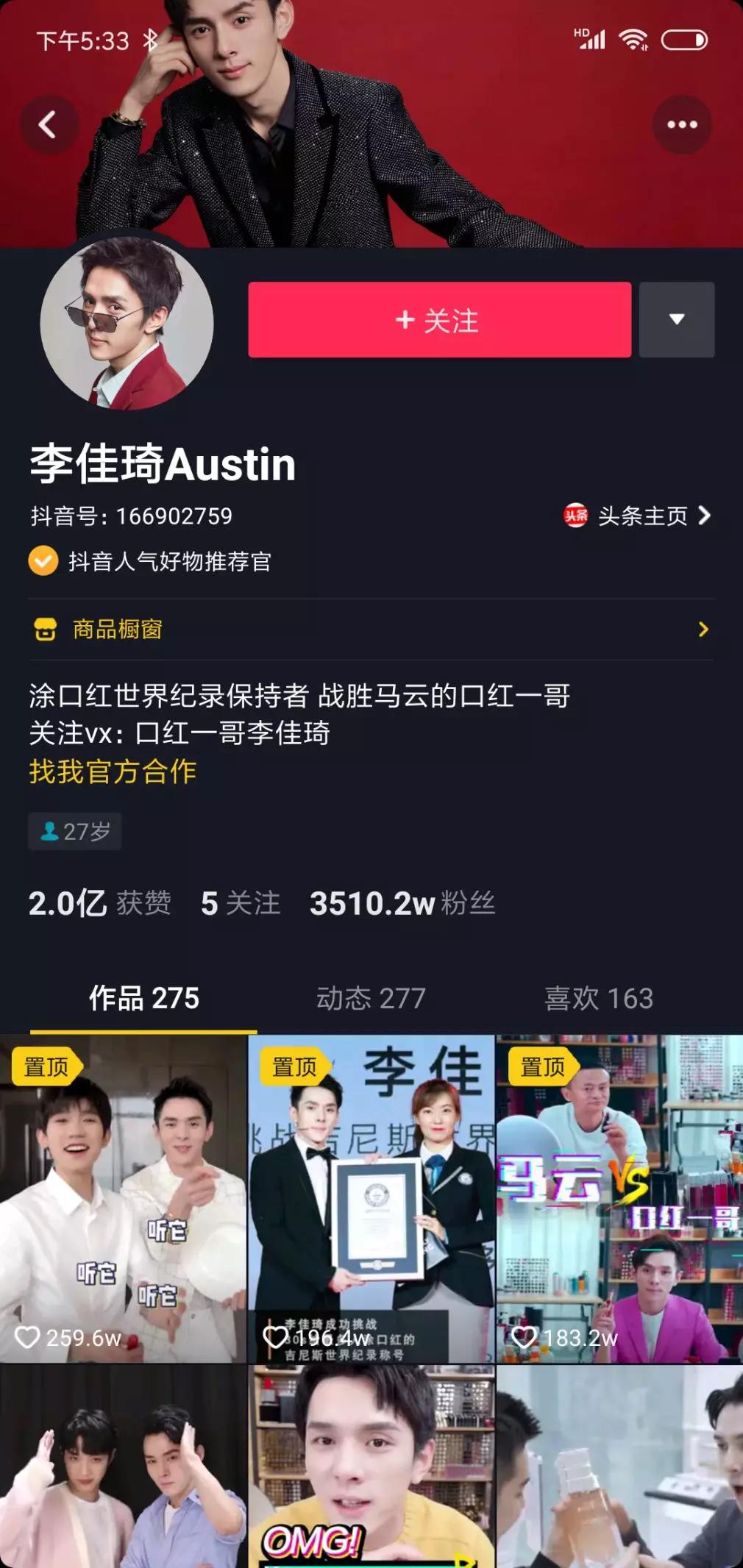View the 5 关注 following list
This screenshot has width=743, height=1568.
pyautogui.click(x=241, y=903)
